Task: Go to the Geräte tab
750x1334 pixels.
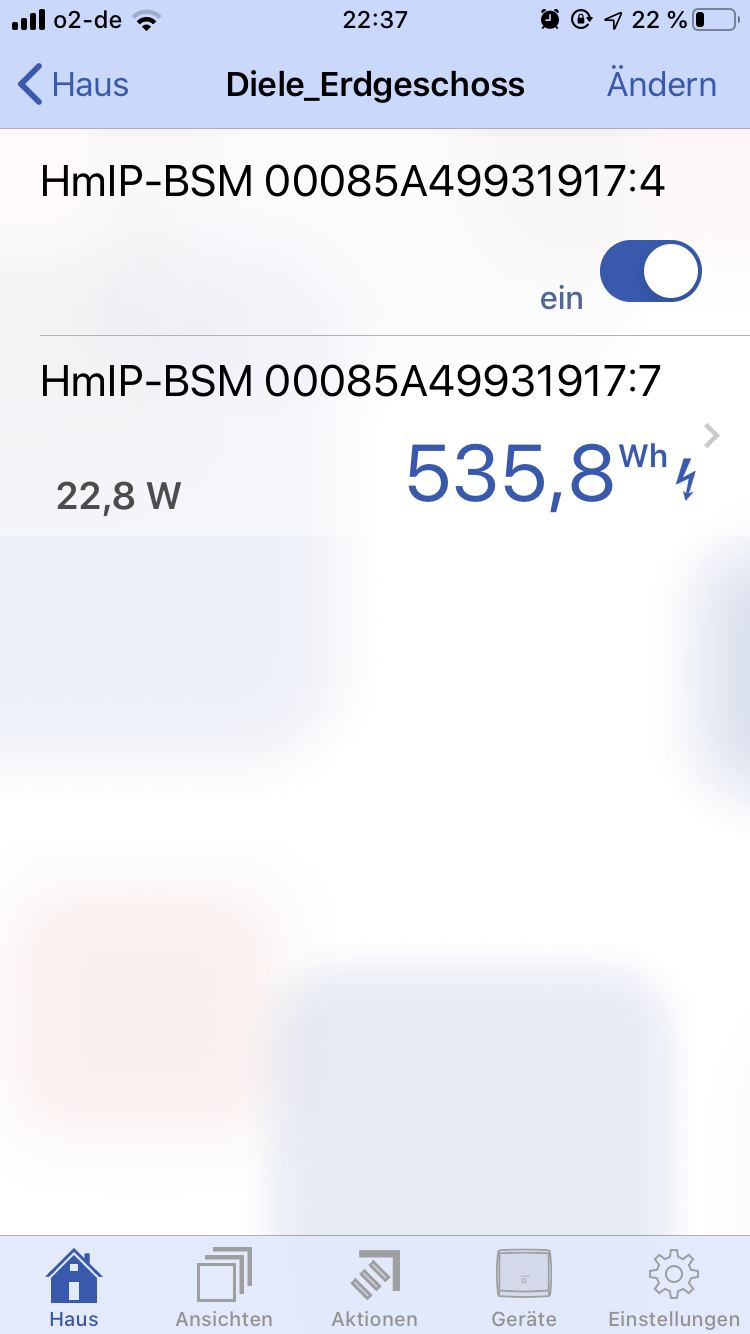Action: pos(523,1288)
